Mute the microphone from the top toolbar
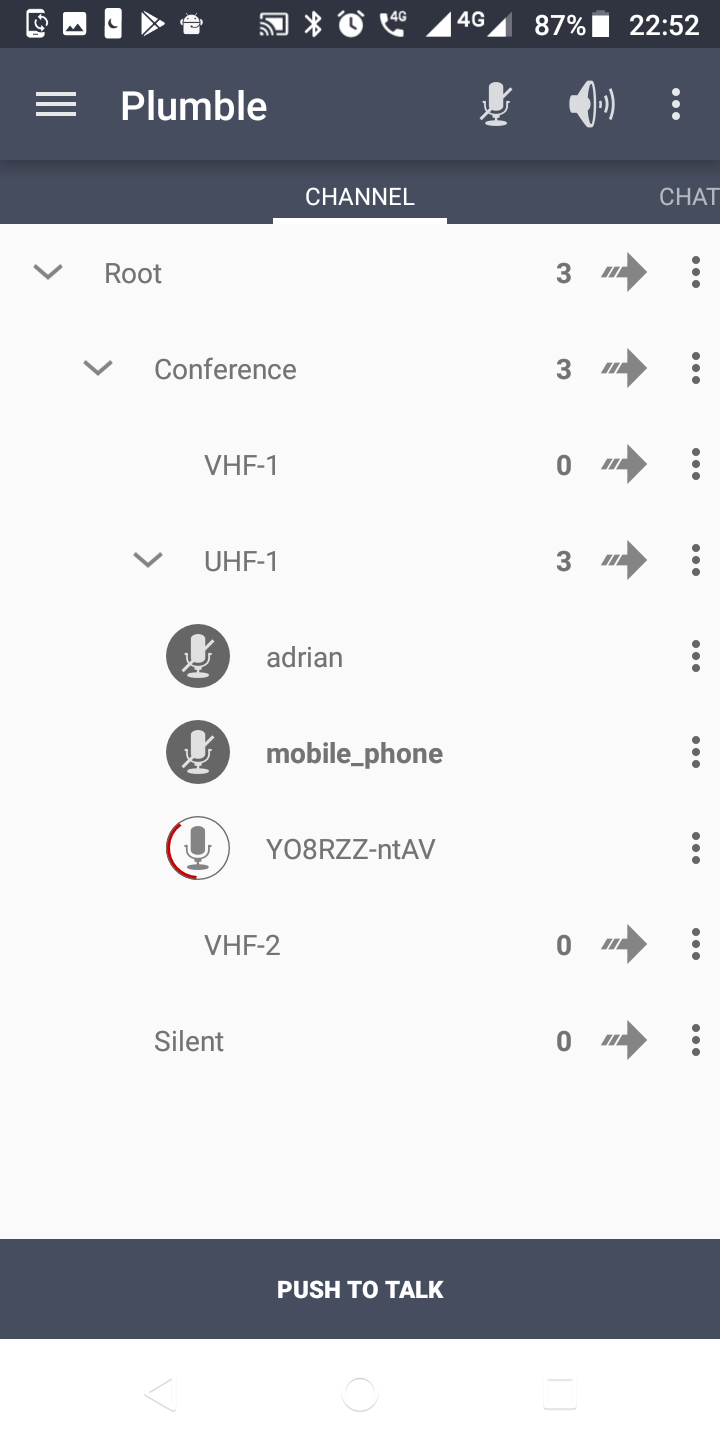 [x=497, y=104]
